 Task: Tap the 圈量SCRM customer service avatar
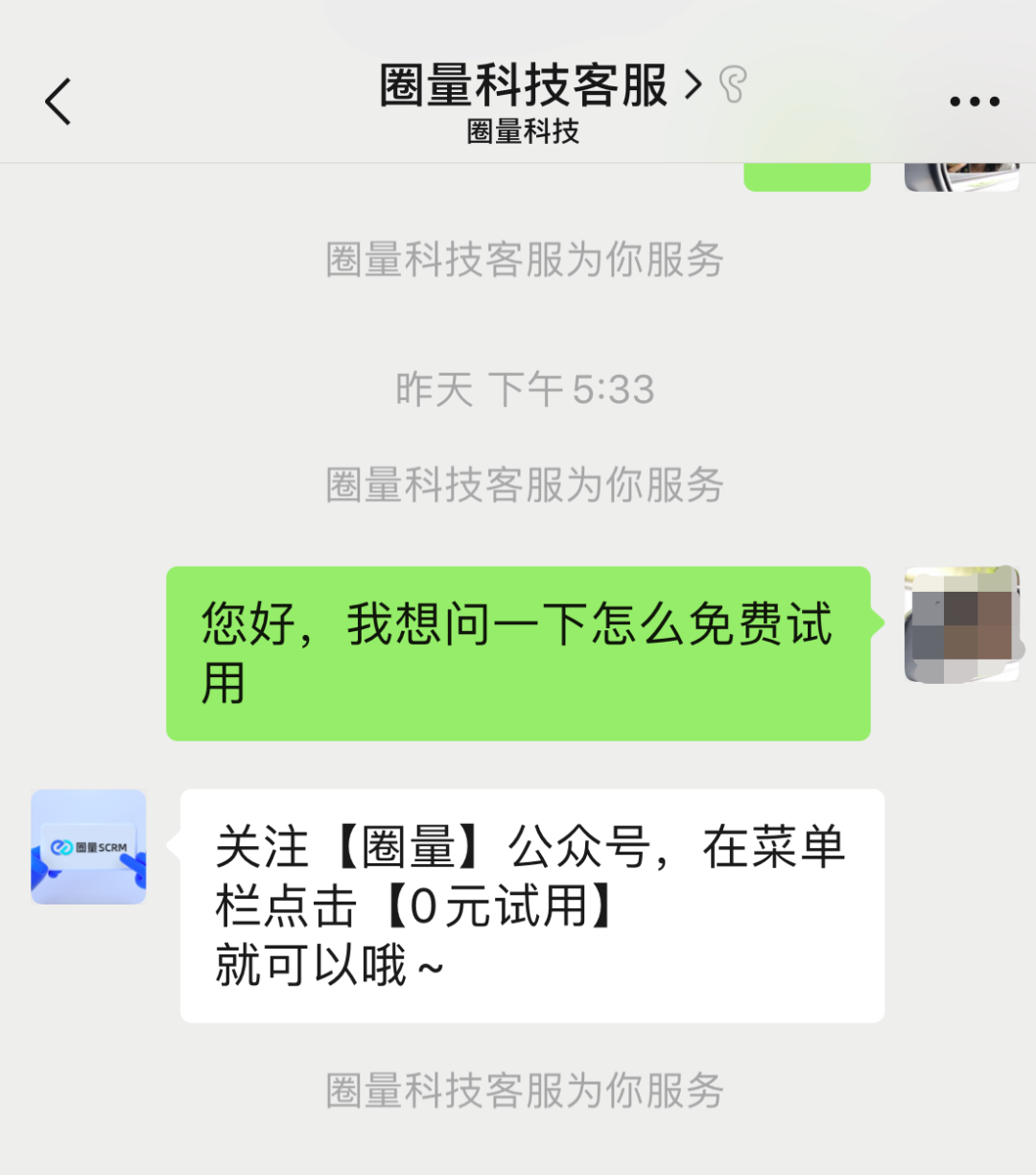[x=88, y=846]
